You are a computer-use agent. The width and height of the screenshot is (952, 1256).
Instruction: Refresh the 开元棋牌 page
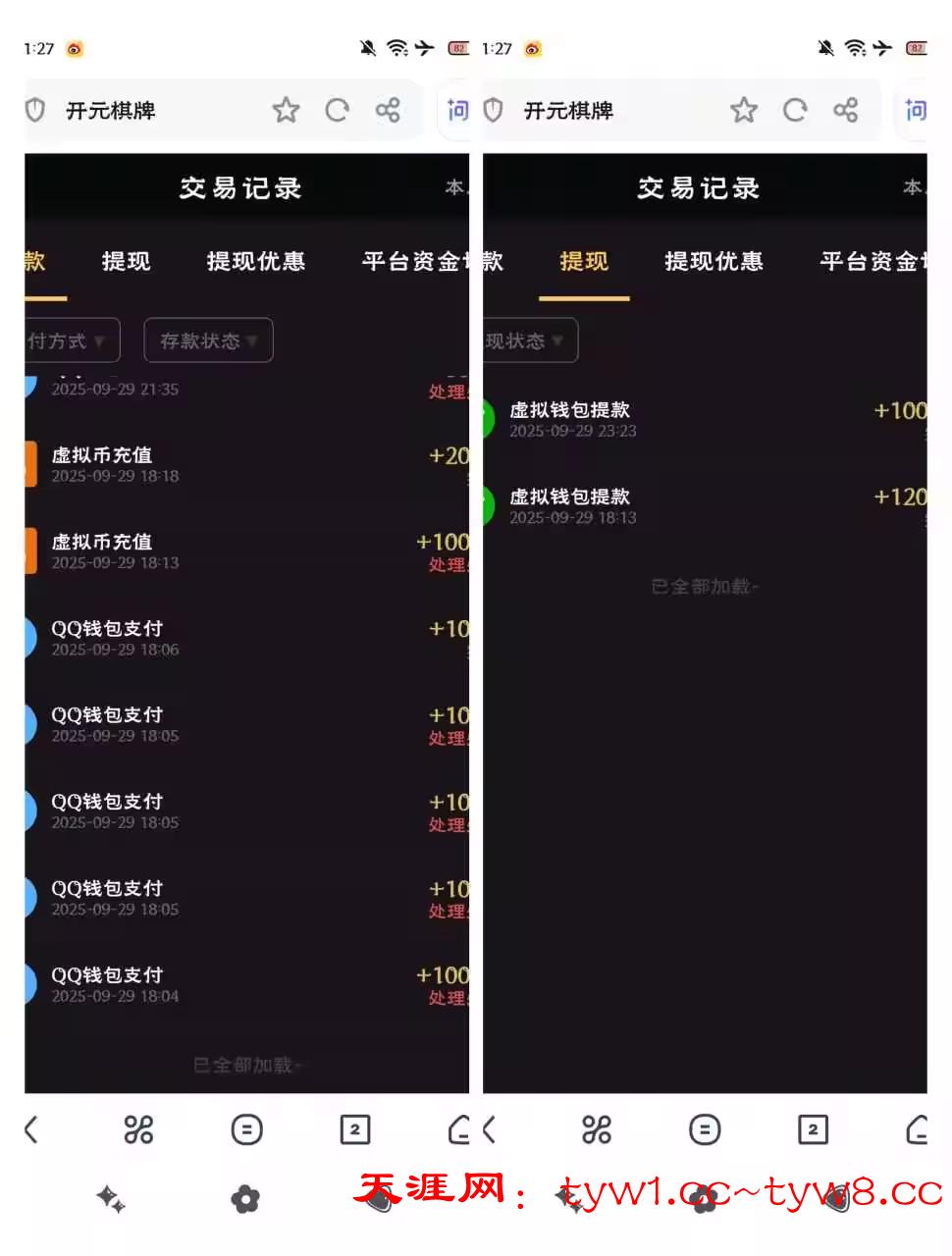[337, 110]
